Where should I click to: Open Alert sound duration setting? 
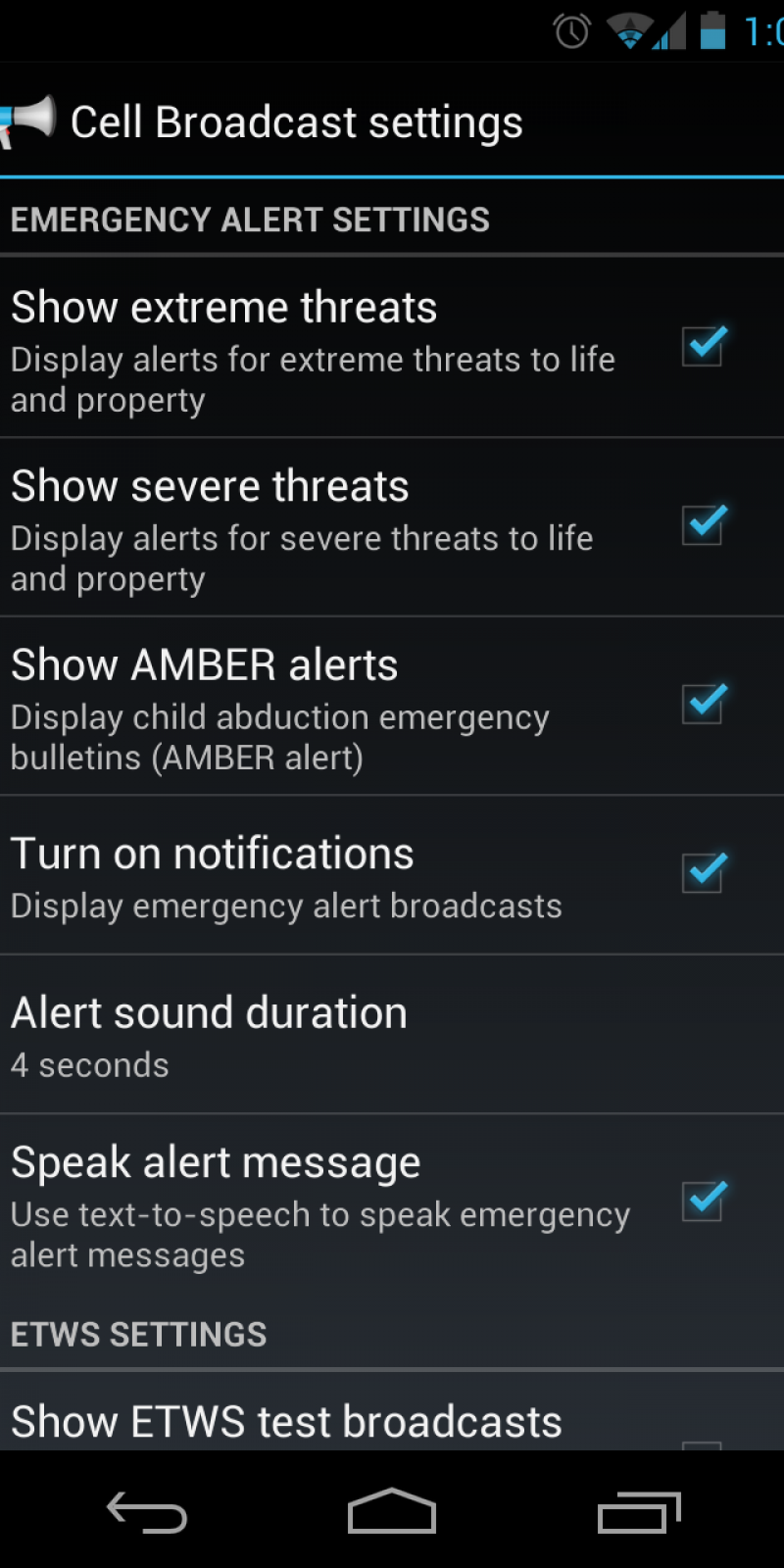[x=392, y=1035]
